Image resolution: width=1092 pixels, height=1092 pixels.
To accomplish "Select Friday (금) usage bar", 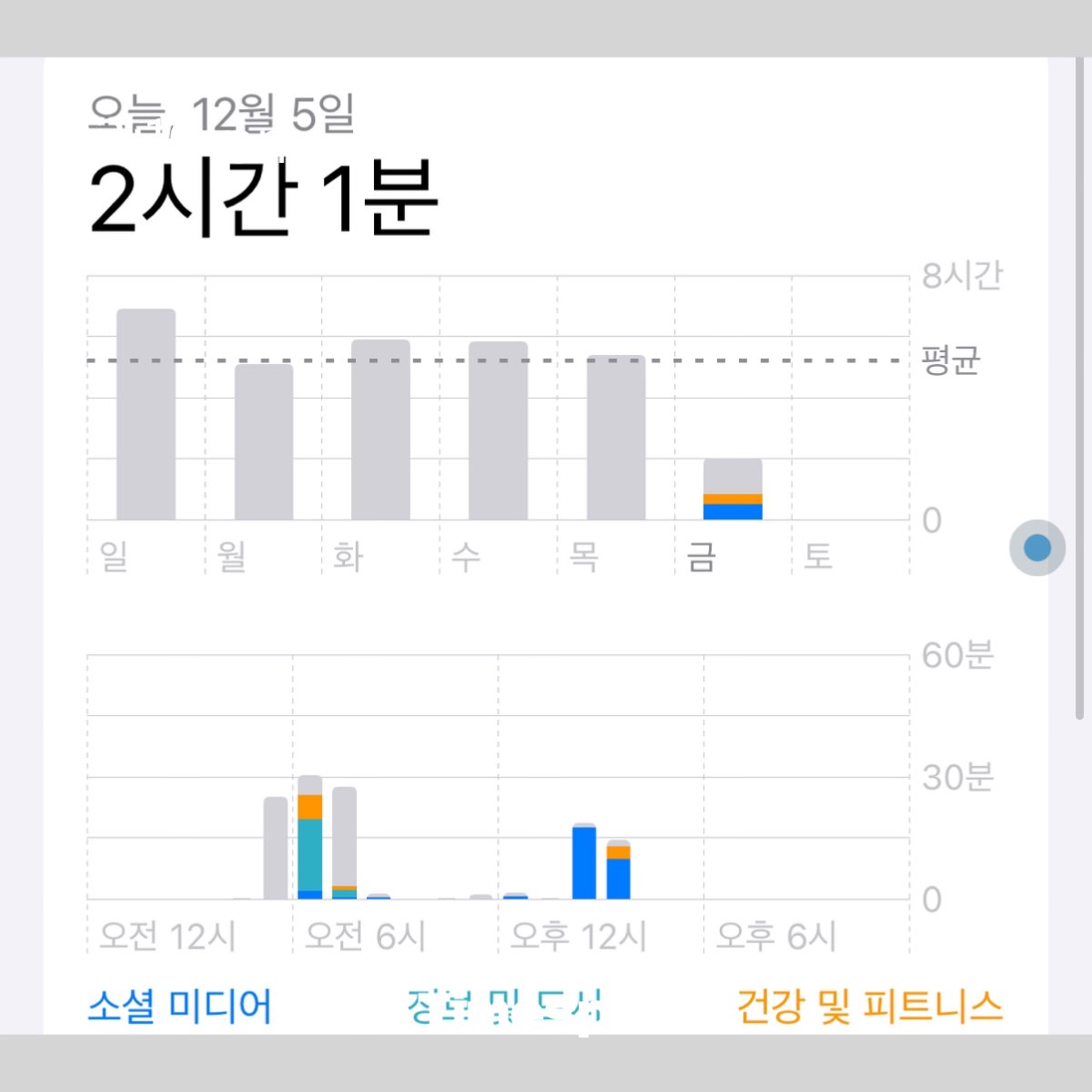I will 733,490.
